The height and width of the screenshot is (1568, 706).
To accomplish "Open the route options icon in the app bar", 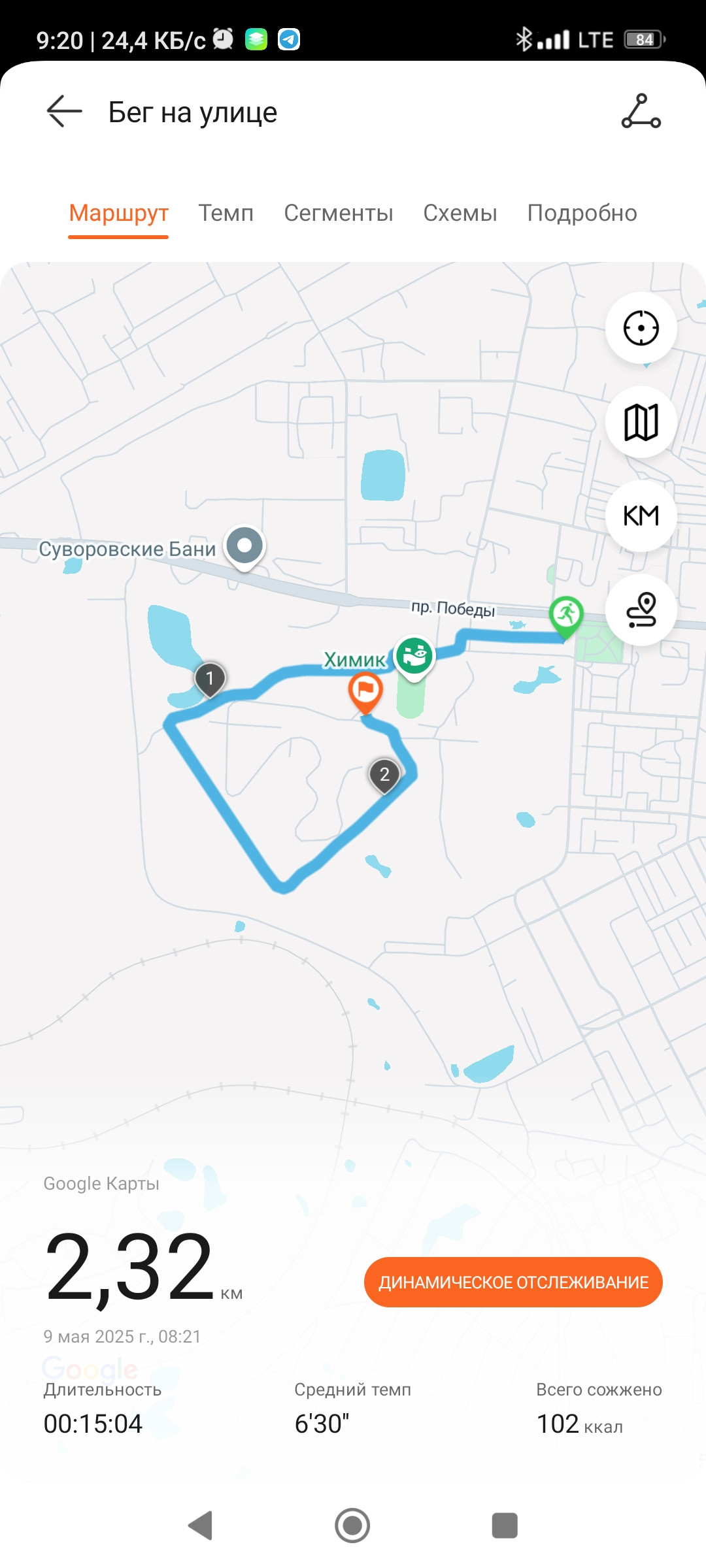I will 641,112.
